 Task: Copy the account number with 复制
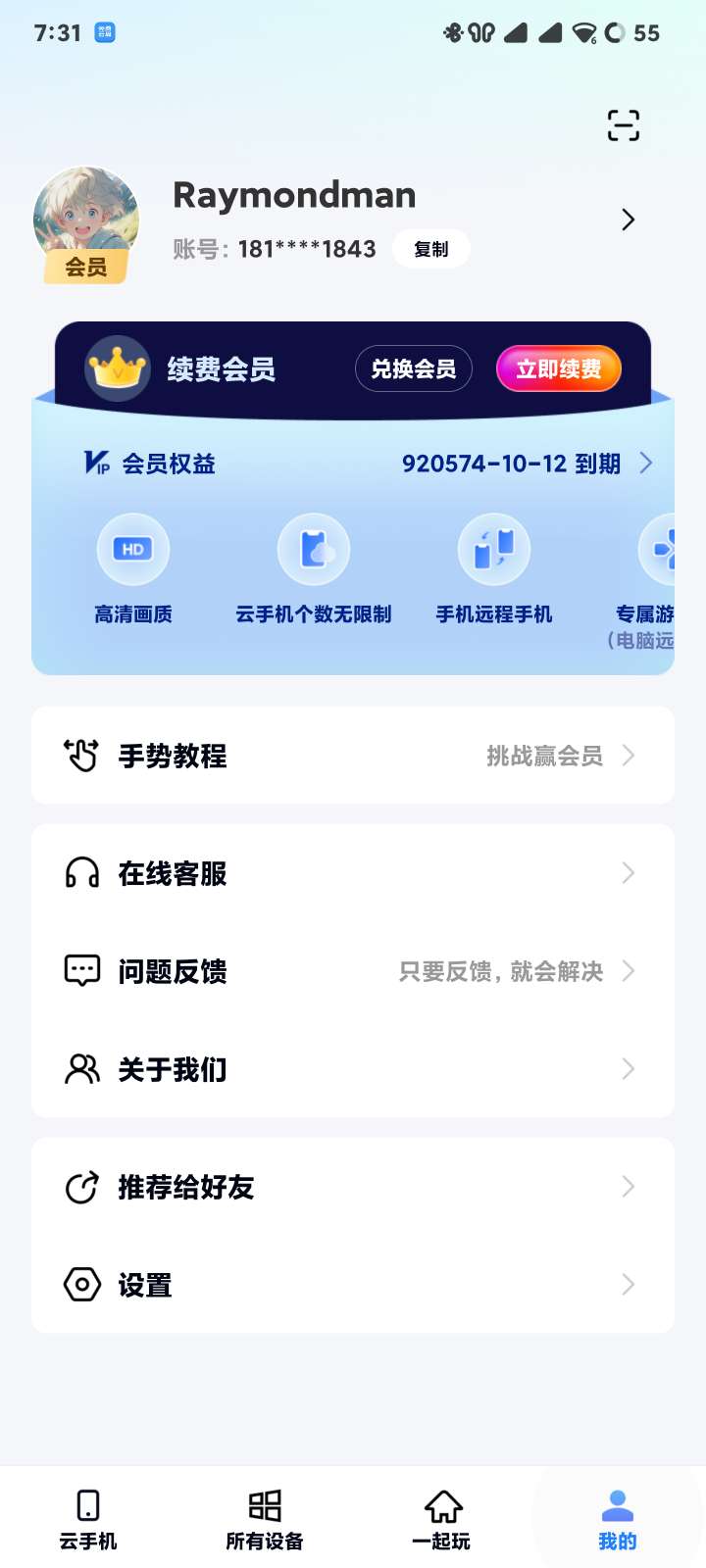coord(431,249)
